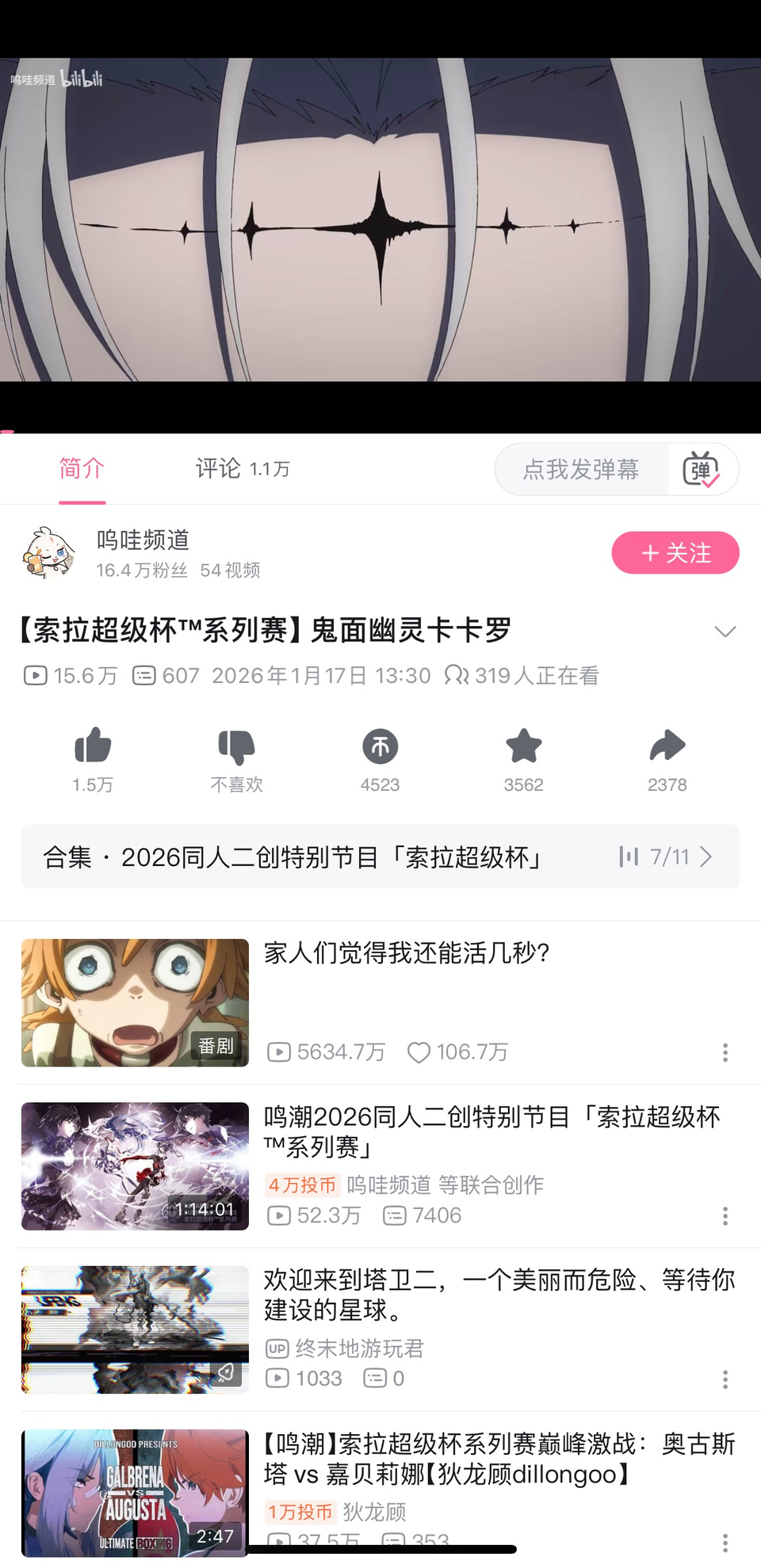Open the 合集 索拉超级杯 episode list
Viewport: 761px width, 1568px height.
click(x=380, y=856)
